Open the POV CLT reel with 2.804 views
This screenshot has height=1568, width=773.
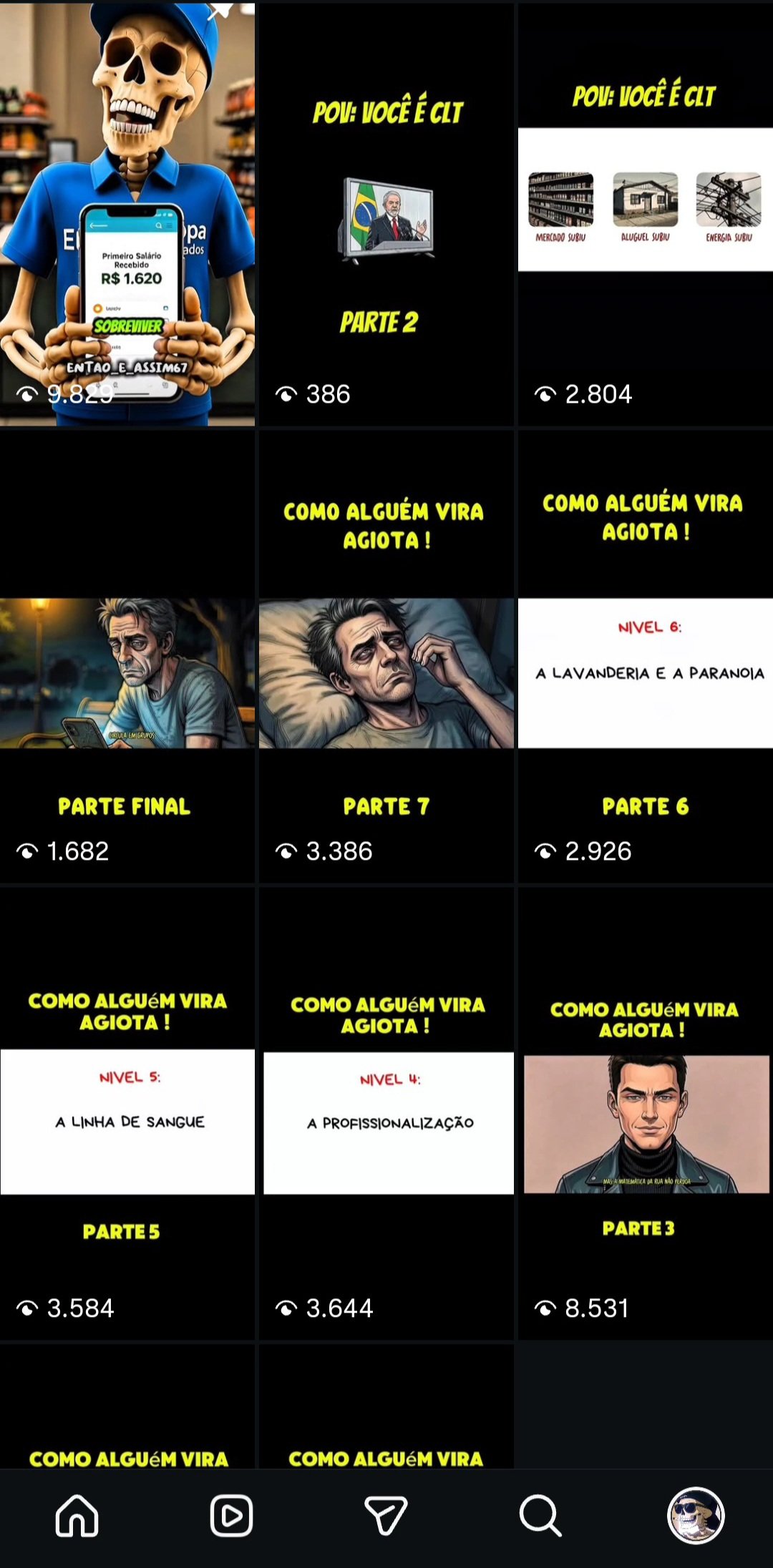point(646,215)
